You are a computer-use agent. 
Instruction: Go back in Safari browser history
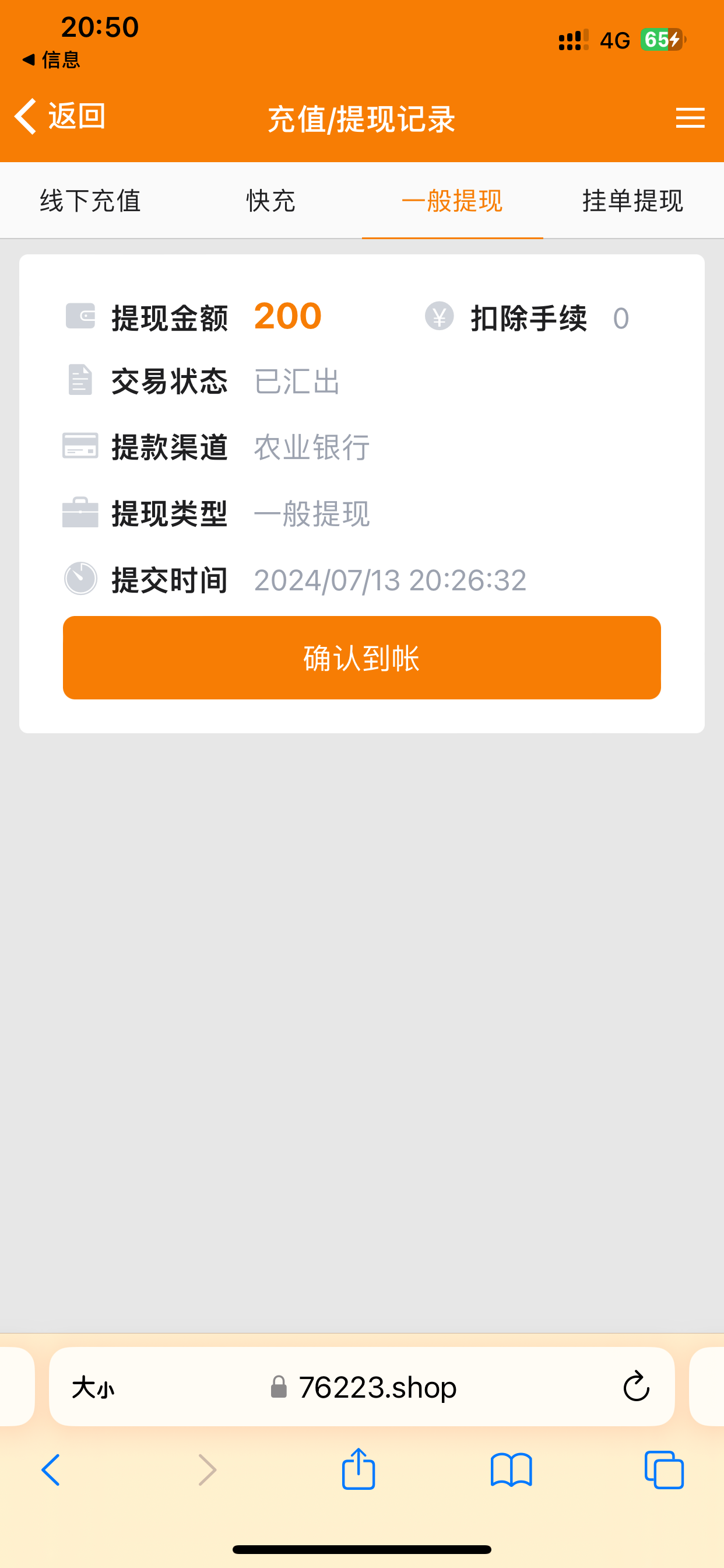point(51,1470)
